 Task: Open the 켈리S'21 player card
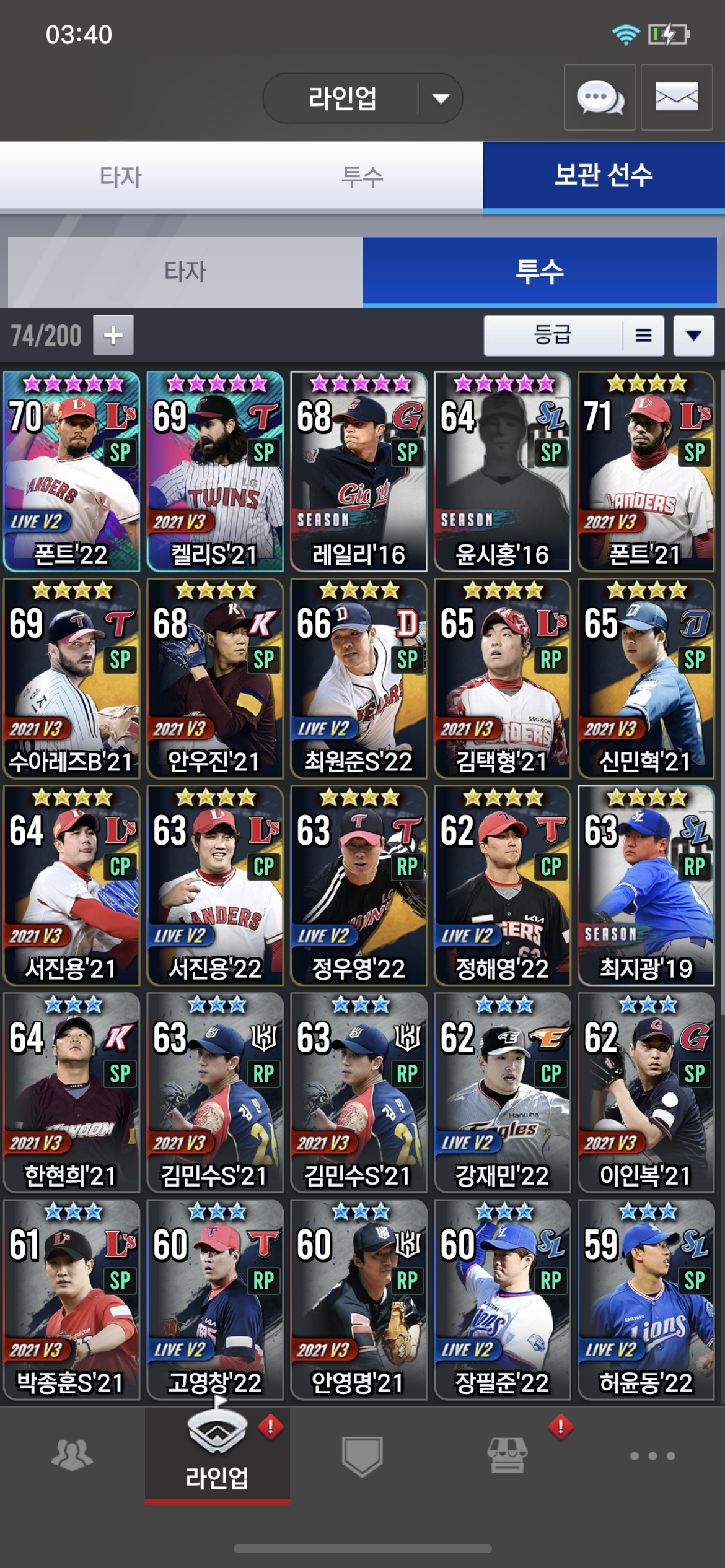(x=215, y=471)
